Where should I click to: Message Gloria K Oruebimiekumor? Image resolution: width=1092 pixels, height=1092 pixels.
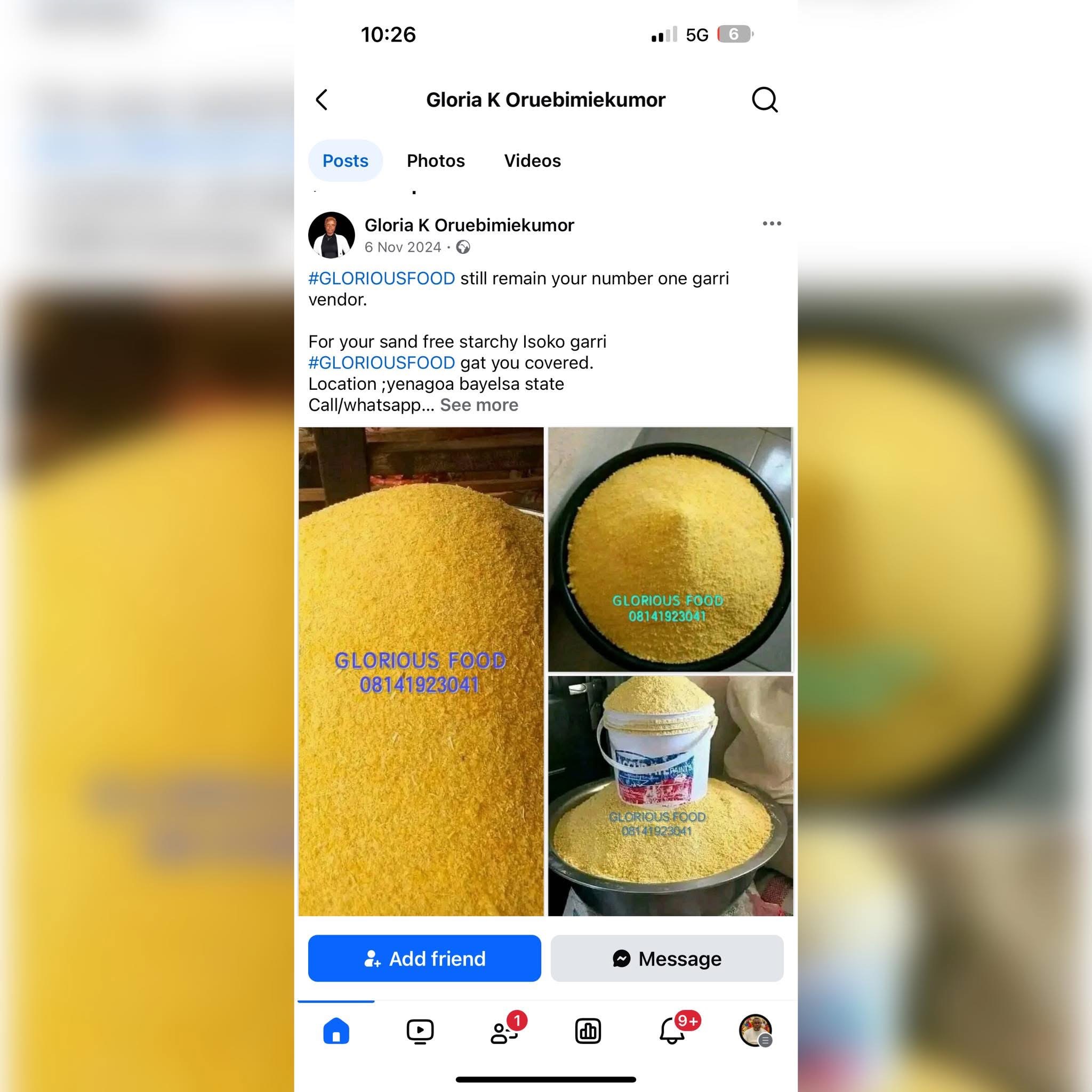(667, 959)
